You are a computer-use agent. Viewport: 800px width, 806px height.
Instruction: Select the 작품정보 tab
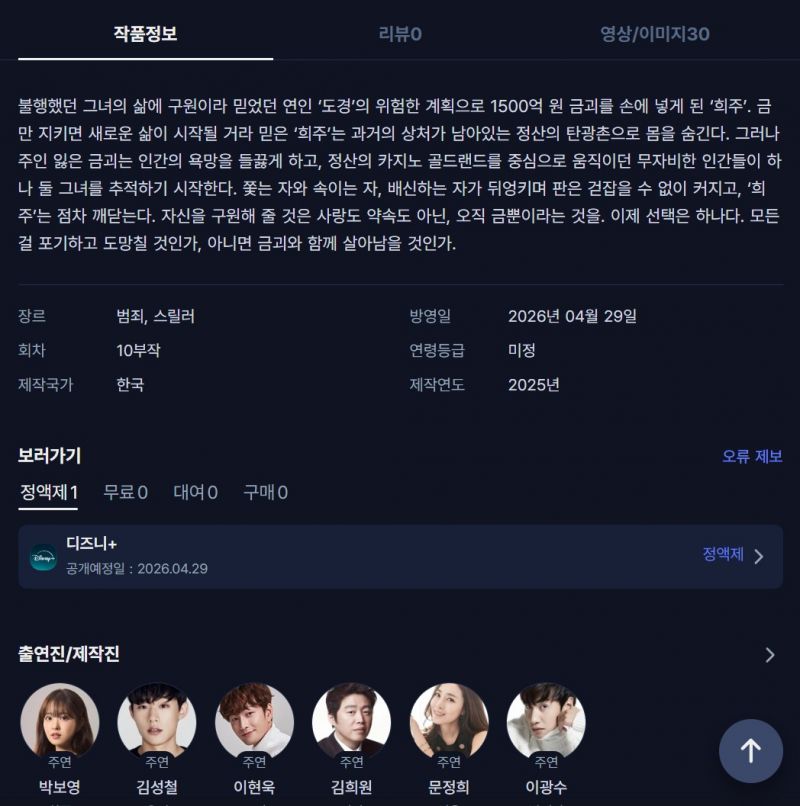tap(146, 34)
